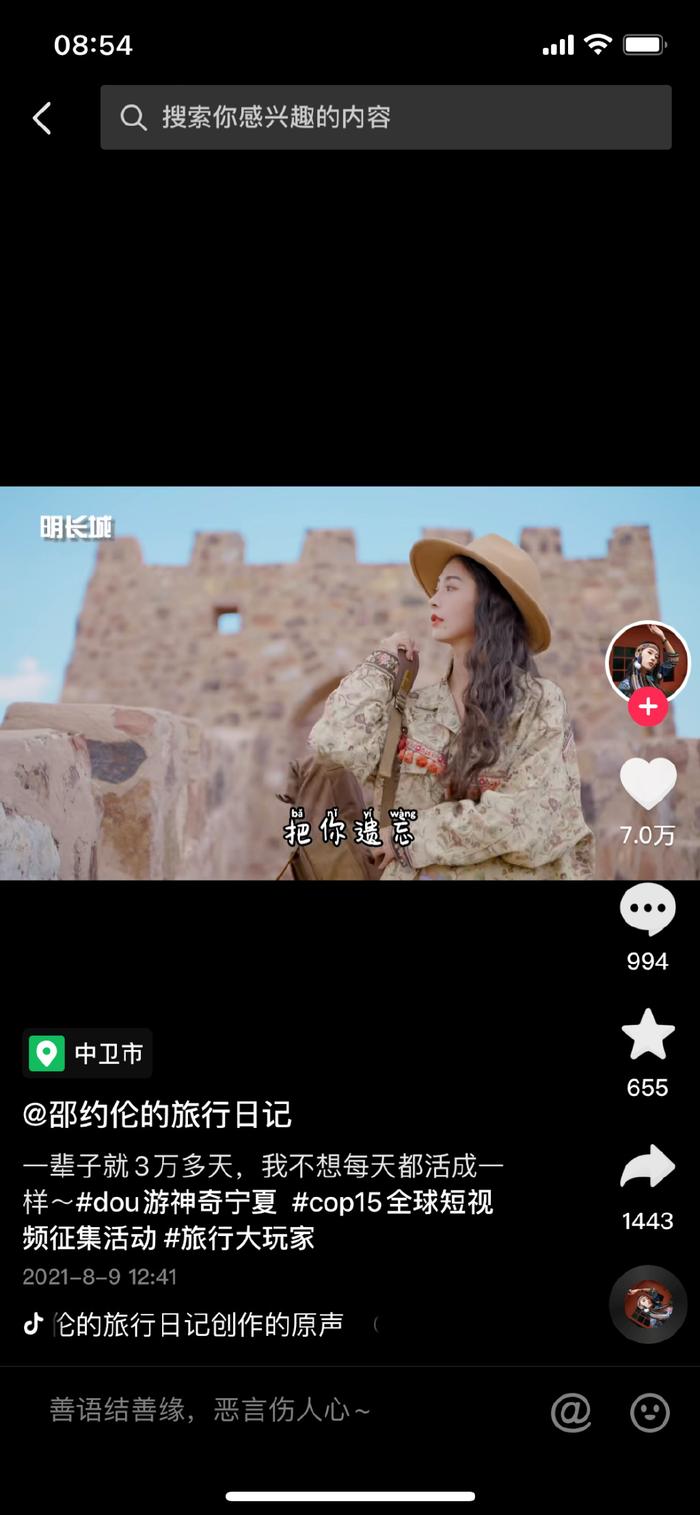700x1515 pixels.
Task: Mention someone with the @ icon
Action: pyautogui.click(x=571, y=1412)
